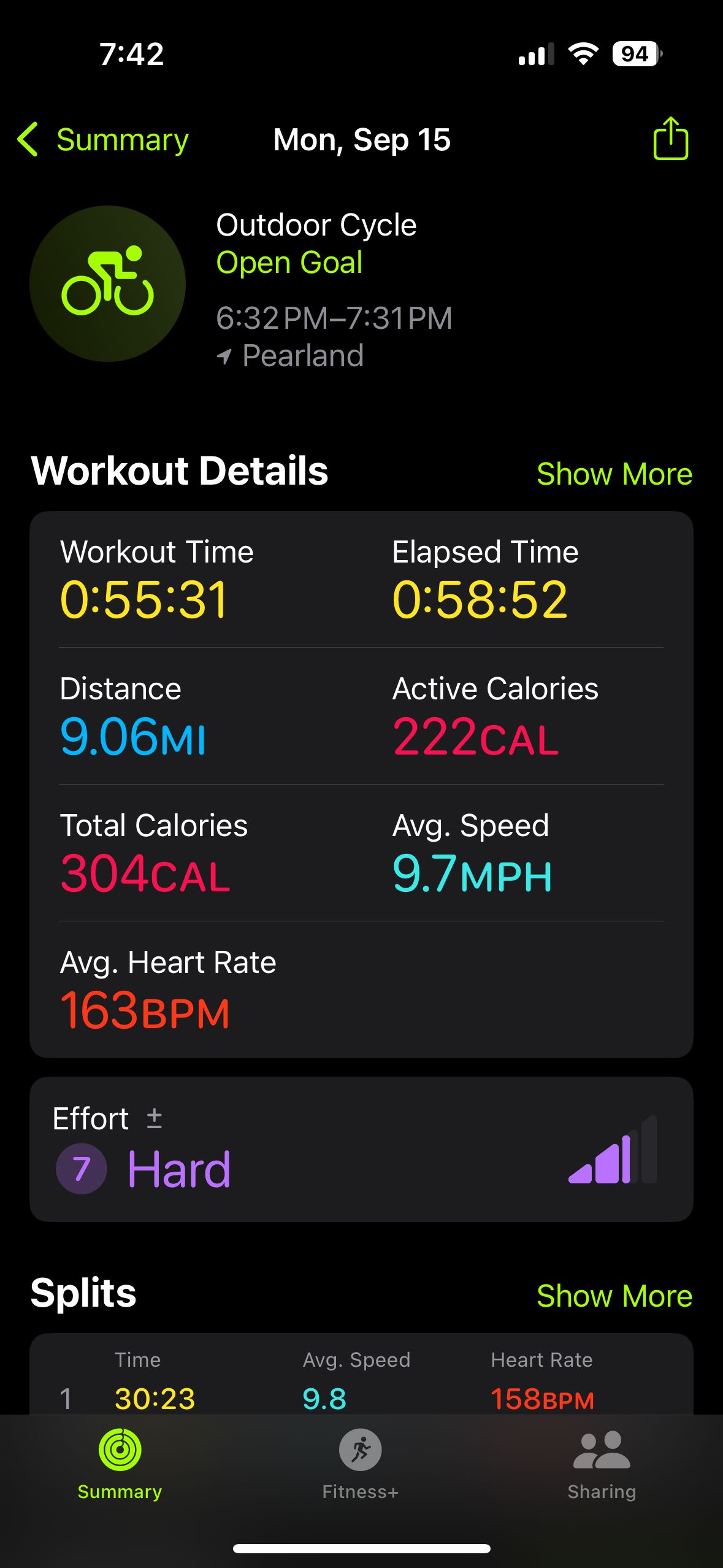
Task: Share this workout
Action: 671,139
